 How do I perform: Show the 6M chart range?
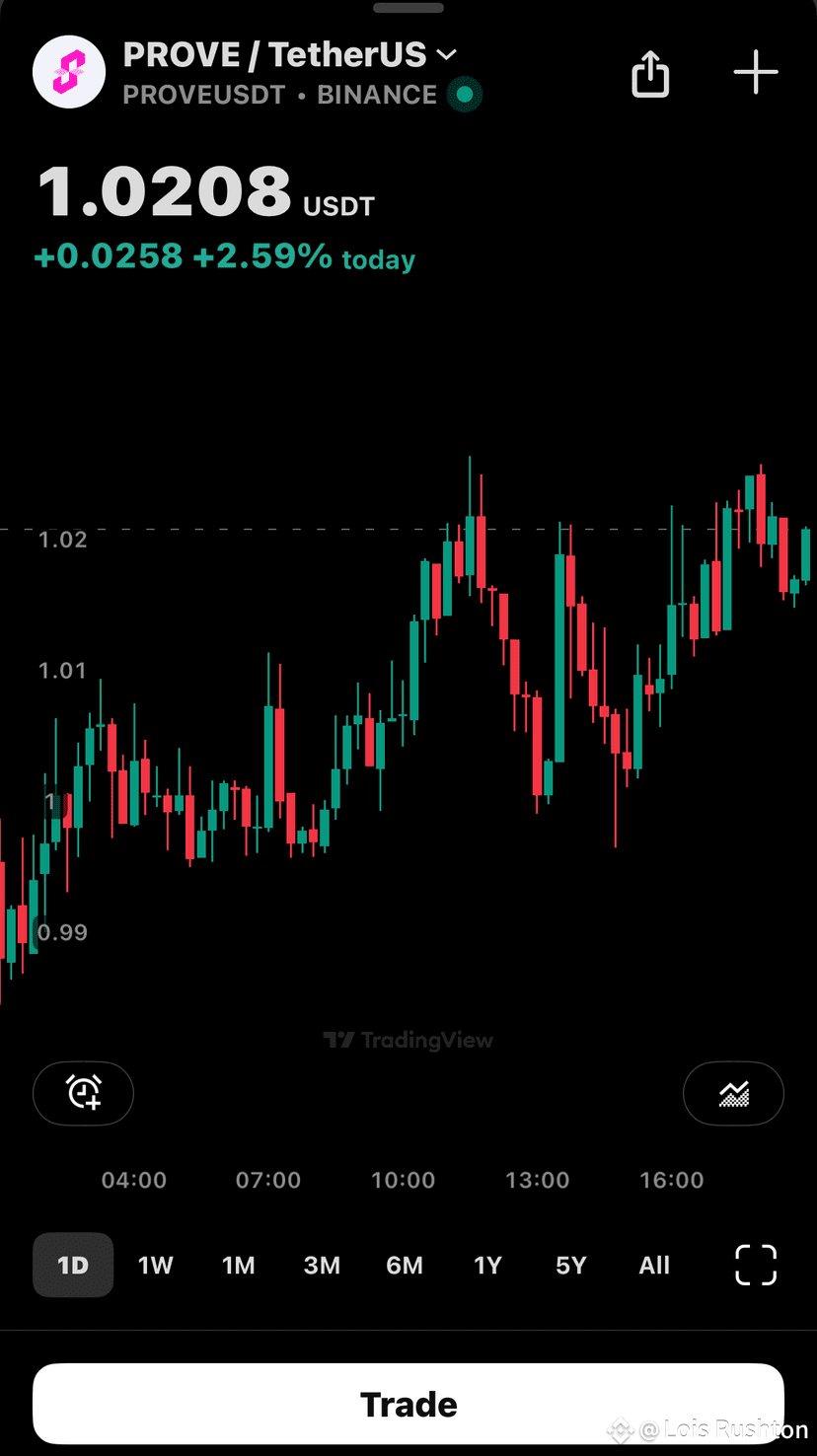(405, 1265)
